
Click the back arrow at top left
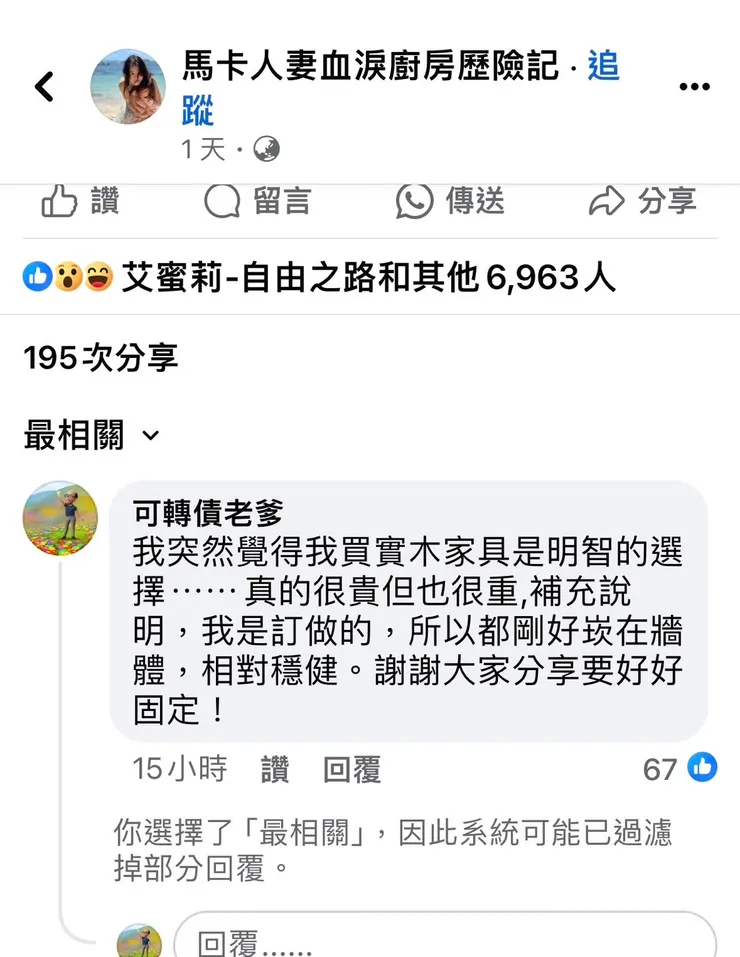coord(44,86)
